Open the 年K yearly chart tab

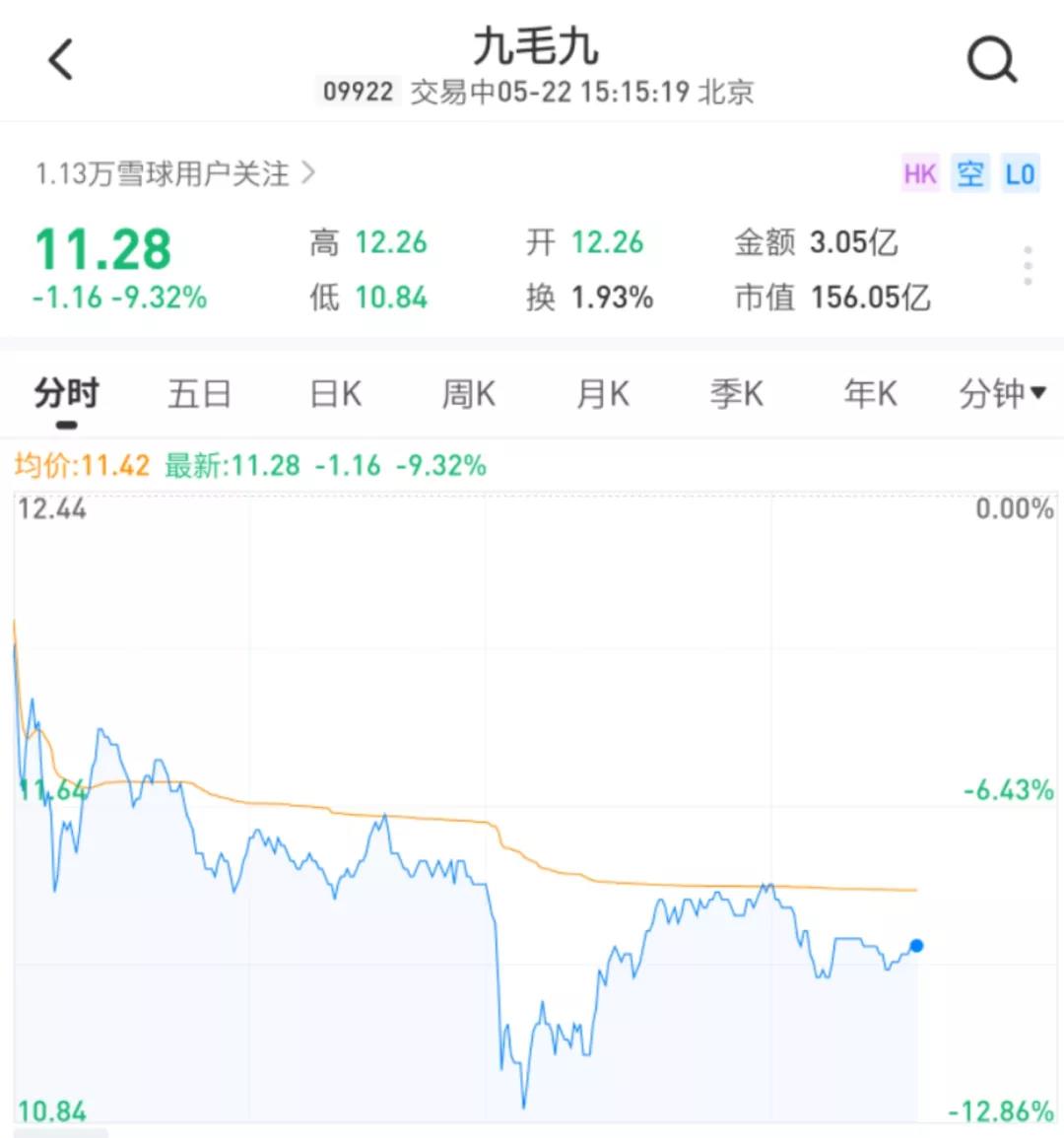tap(869, 393)
